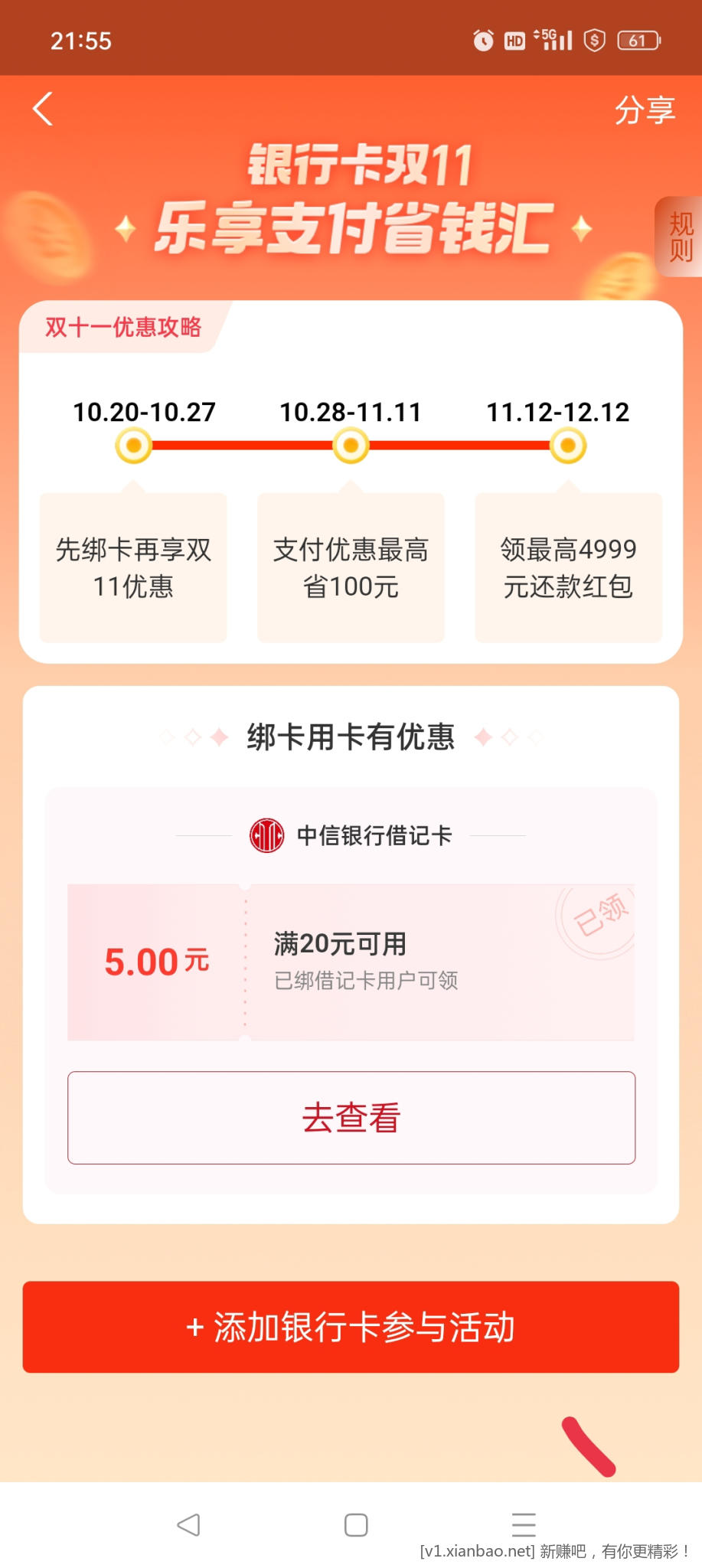Tap 分享 to share this activity

[x=645, y=110]
